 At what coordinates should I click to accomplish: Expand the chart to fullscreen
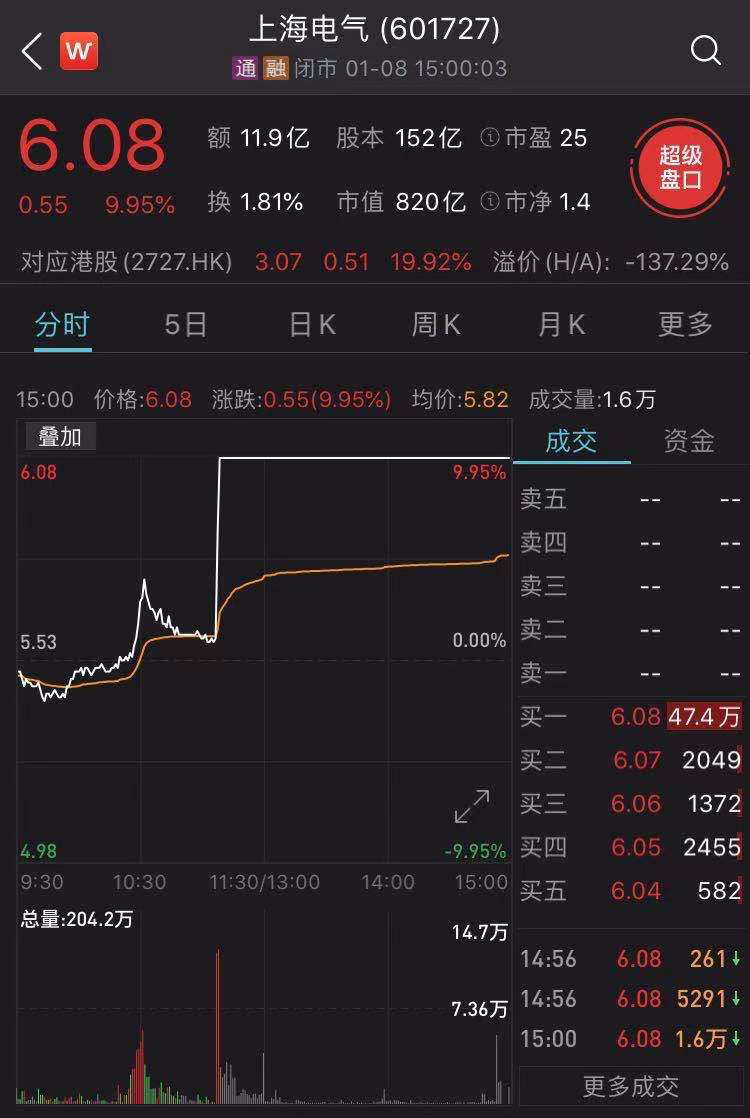click(472, 807)
